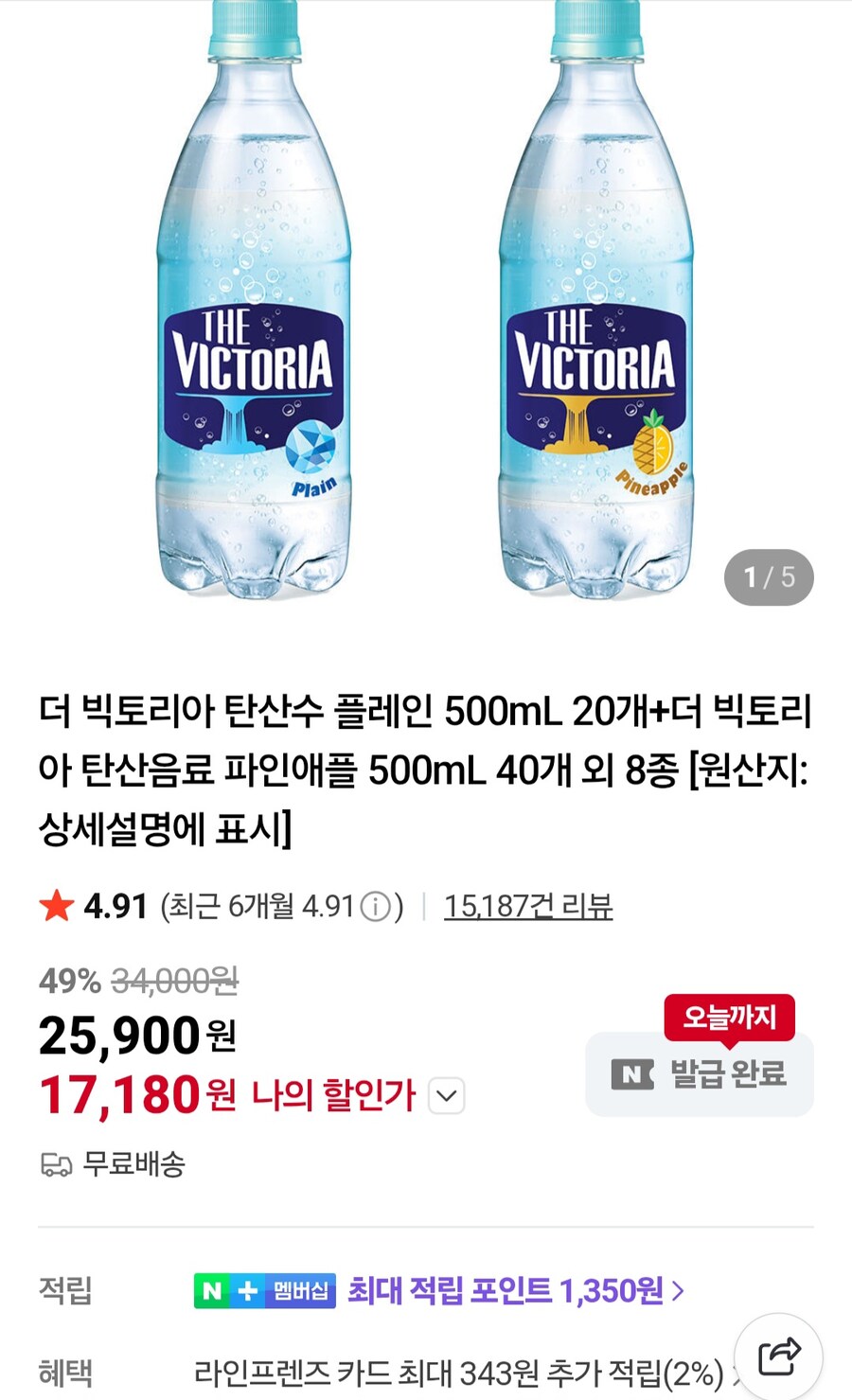Tap the green N icon in the 적립 row
852x1400 pixels.
(213, 1289)
